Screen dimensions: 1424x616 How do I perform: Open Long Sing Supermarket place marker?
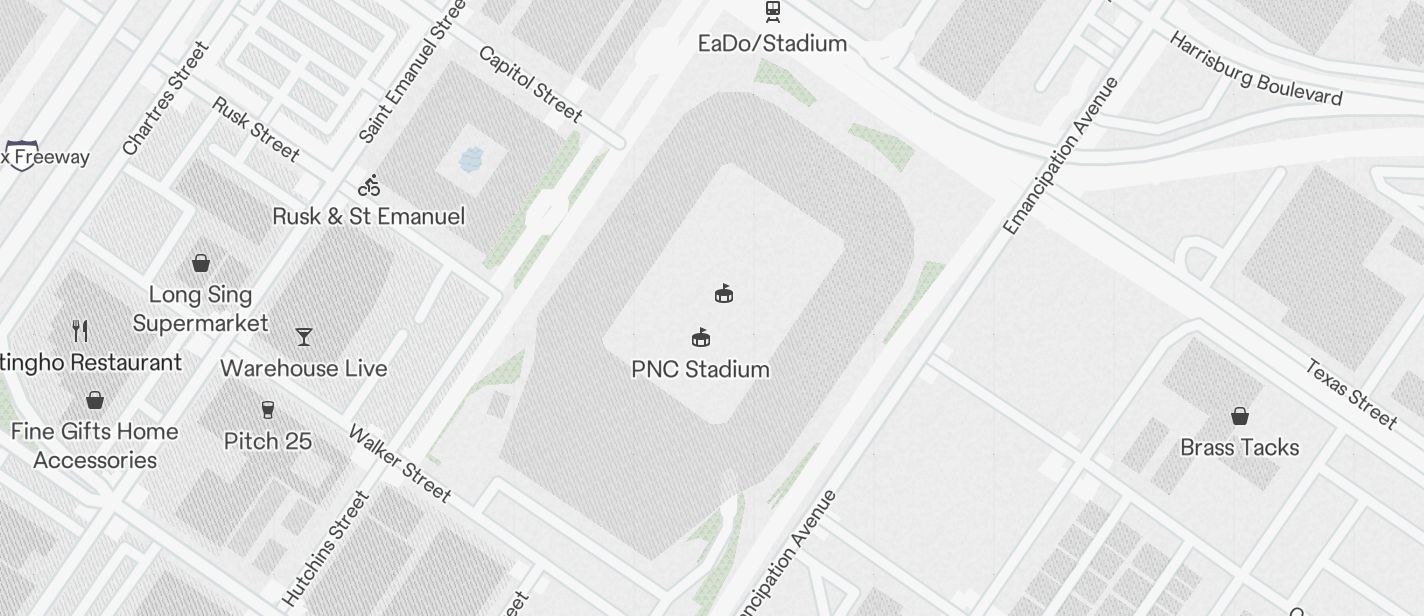click(x=201, y=264)
